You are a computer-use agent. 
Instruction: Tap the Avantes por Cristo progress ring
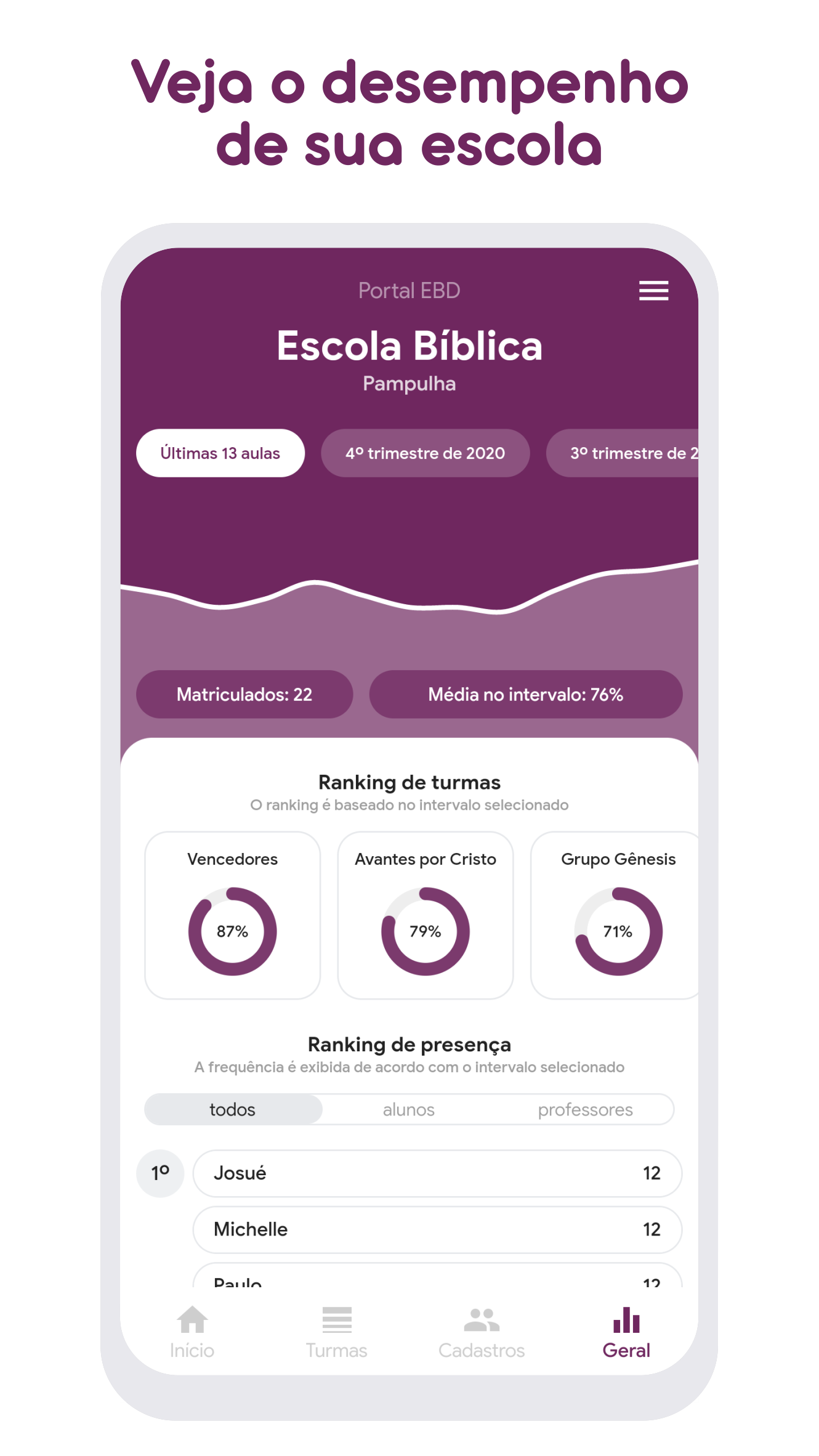[x=425, y=931]
